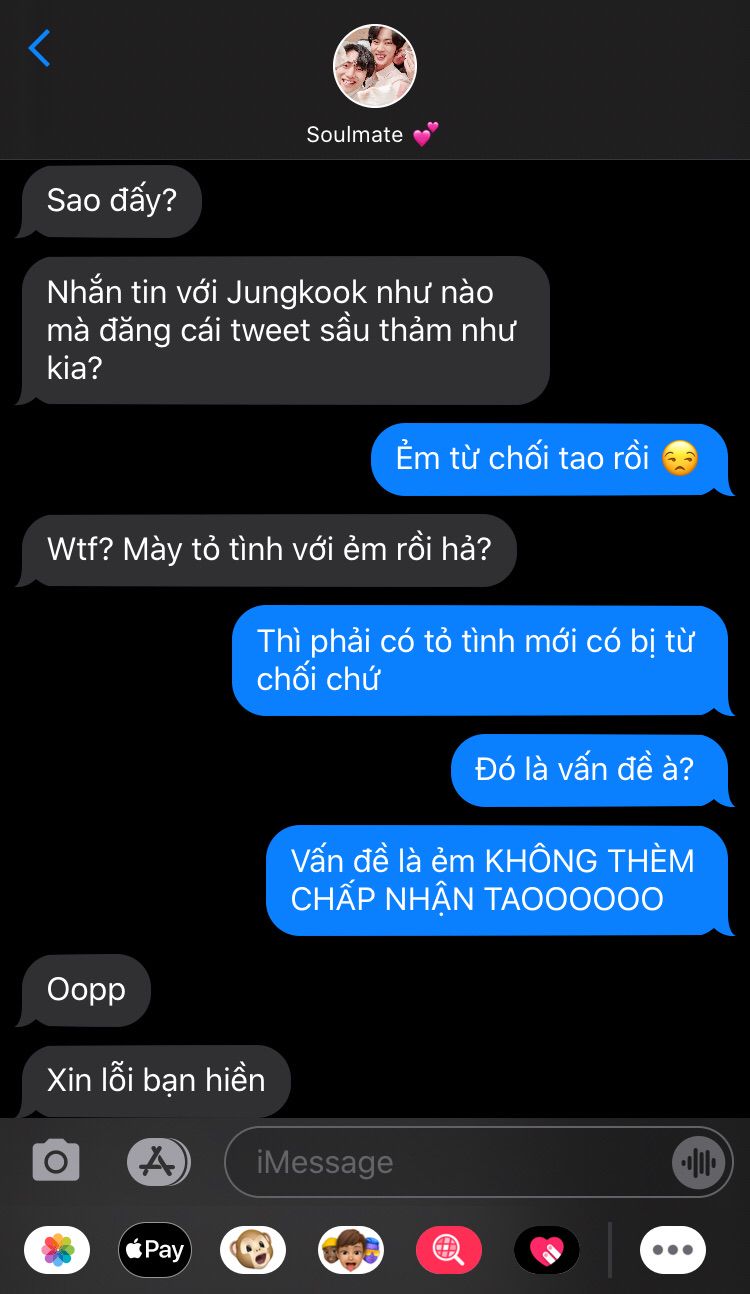Open the camera to attach a photo

coord(56,1162)
